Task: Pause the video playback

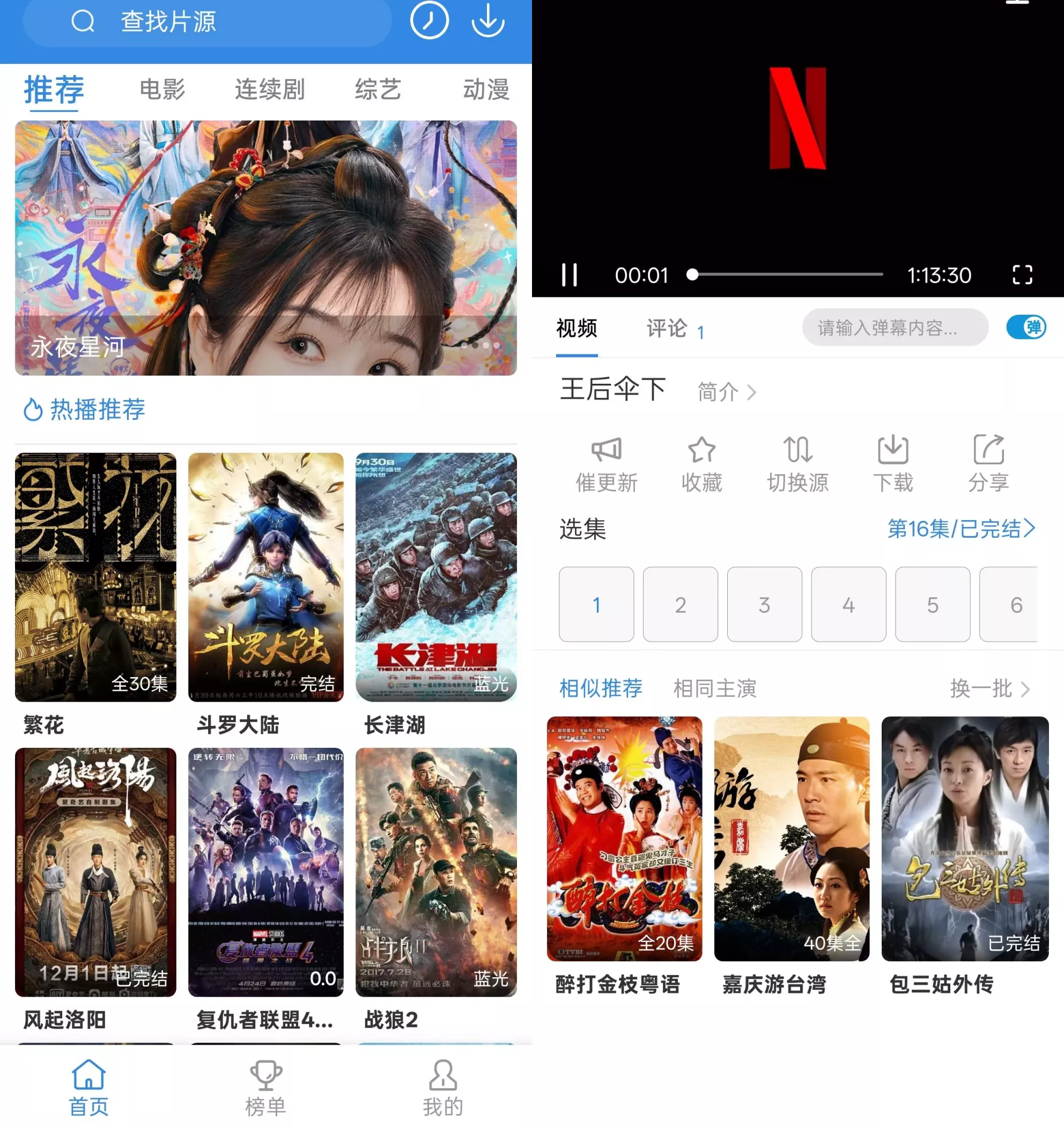Action: click(570, 275)
